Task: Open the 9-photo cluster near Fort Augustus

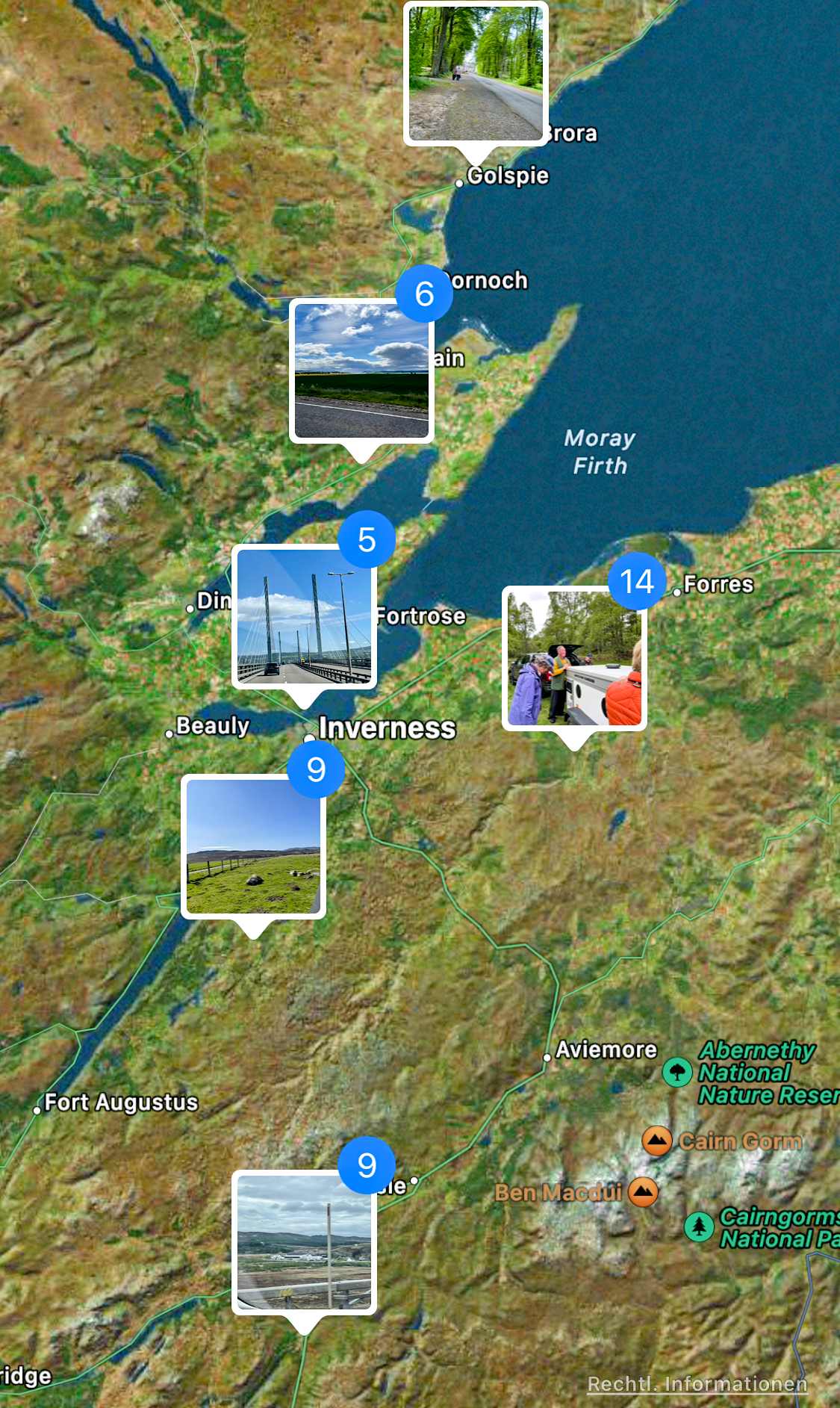Action: tap(304, 1242)
